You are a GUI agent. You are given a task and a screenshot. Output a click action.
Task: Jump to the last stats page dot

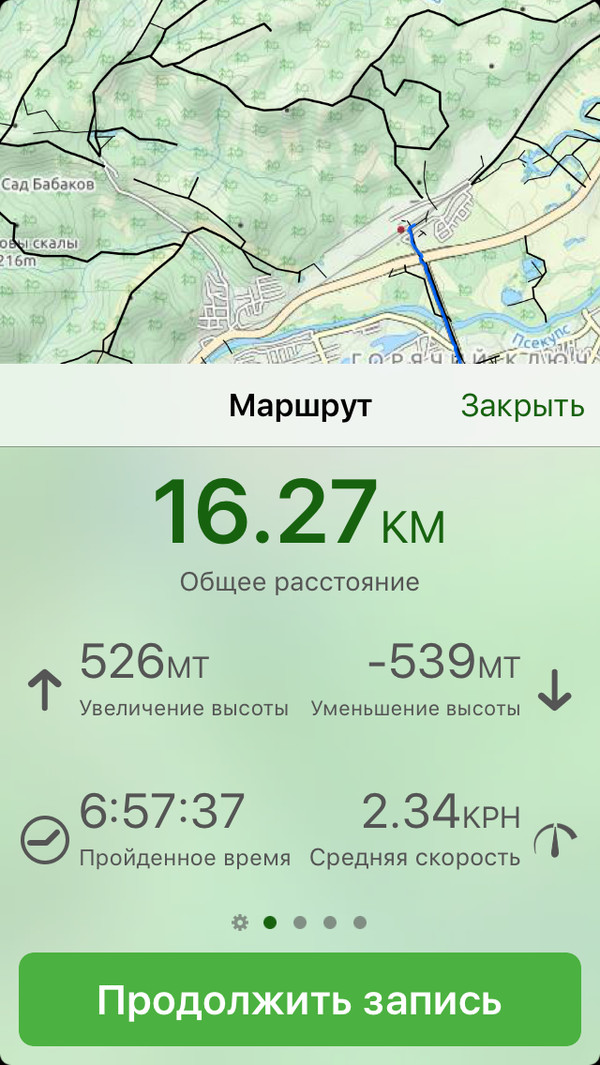[x=360, y=922]
